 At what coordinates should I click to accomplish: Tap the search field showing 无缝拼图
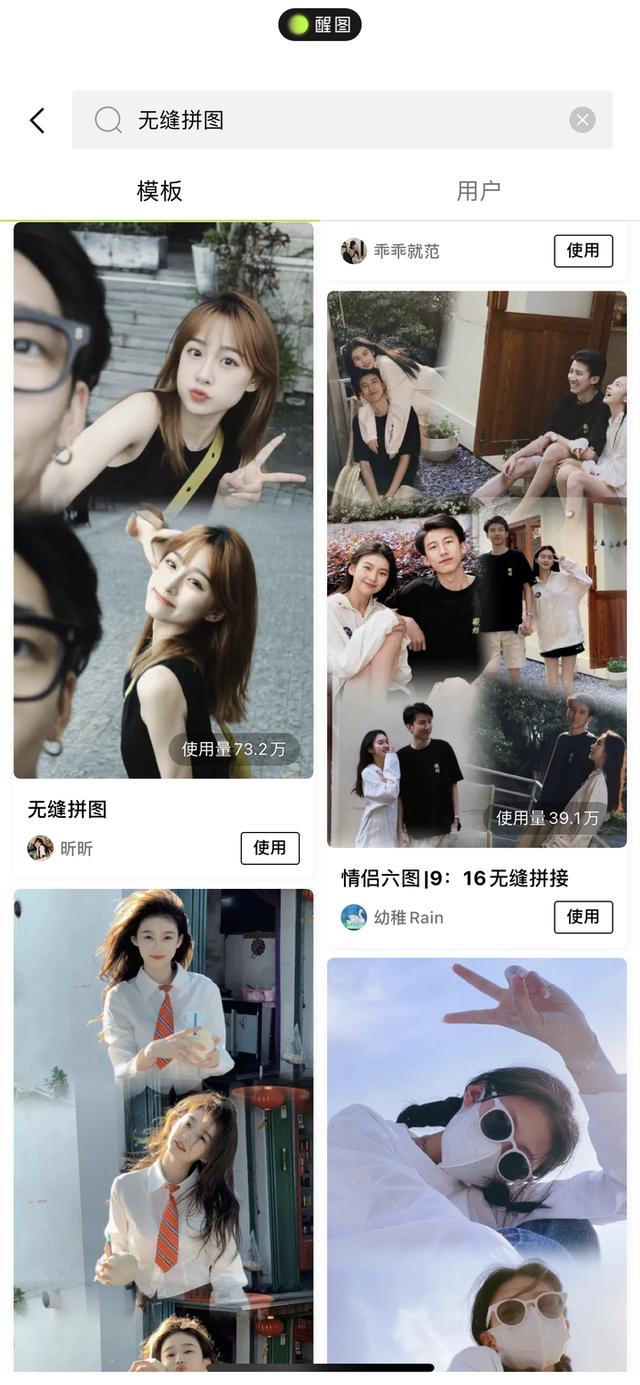(x=342, y=120)
